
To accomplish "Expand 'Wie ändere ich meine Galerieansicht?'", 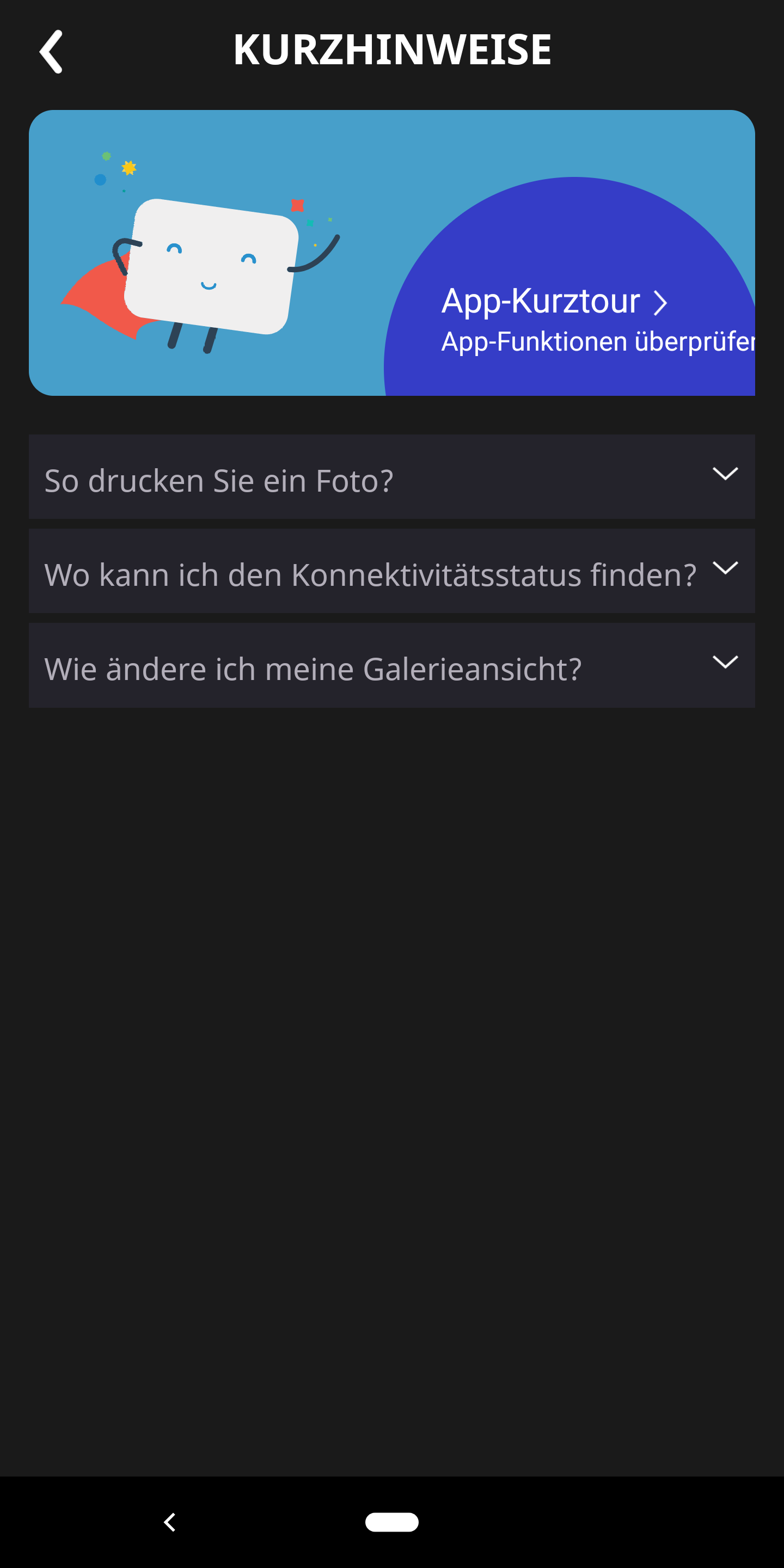I will point(391,665).
